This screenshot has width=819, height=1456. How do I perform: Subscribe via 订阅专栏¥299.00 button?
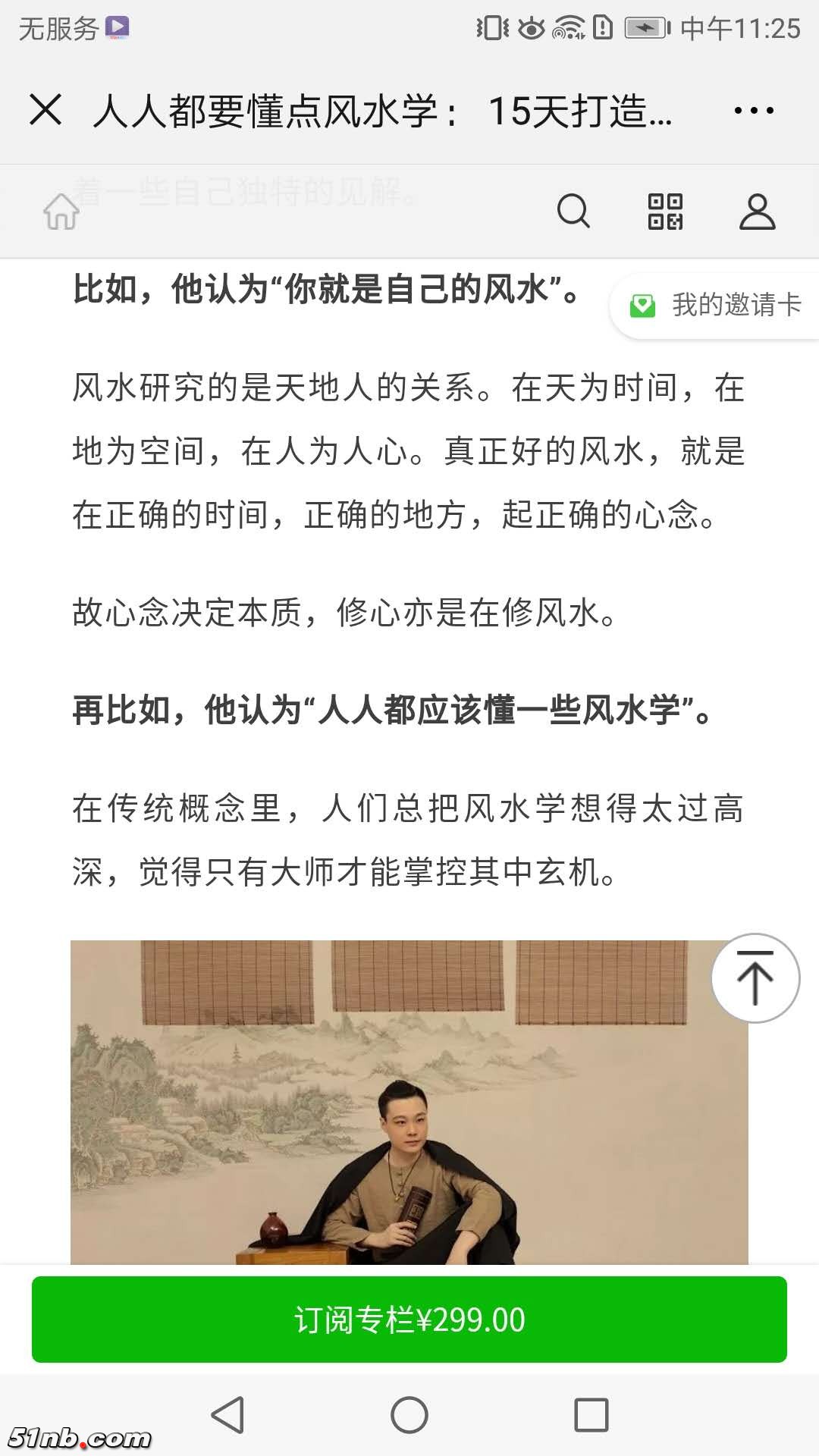pyautogui.click(x=409, y=1319)
